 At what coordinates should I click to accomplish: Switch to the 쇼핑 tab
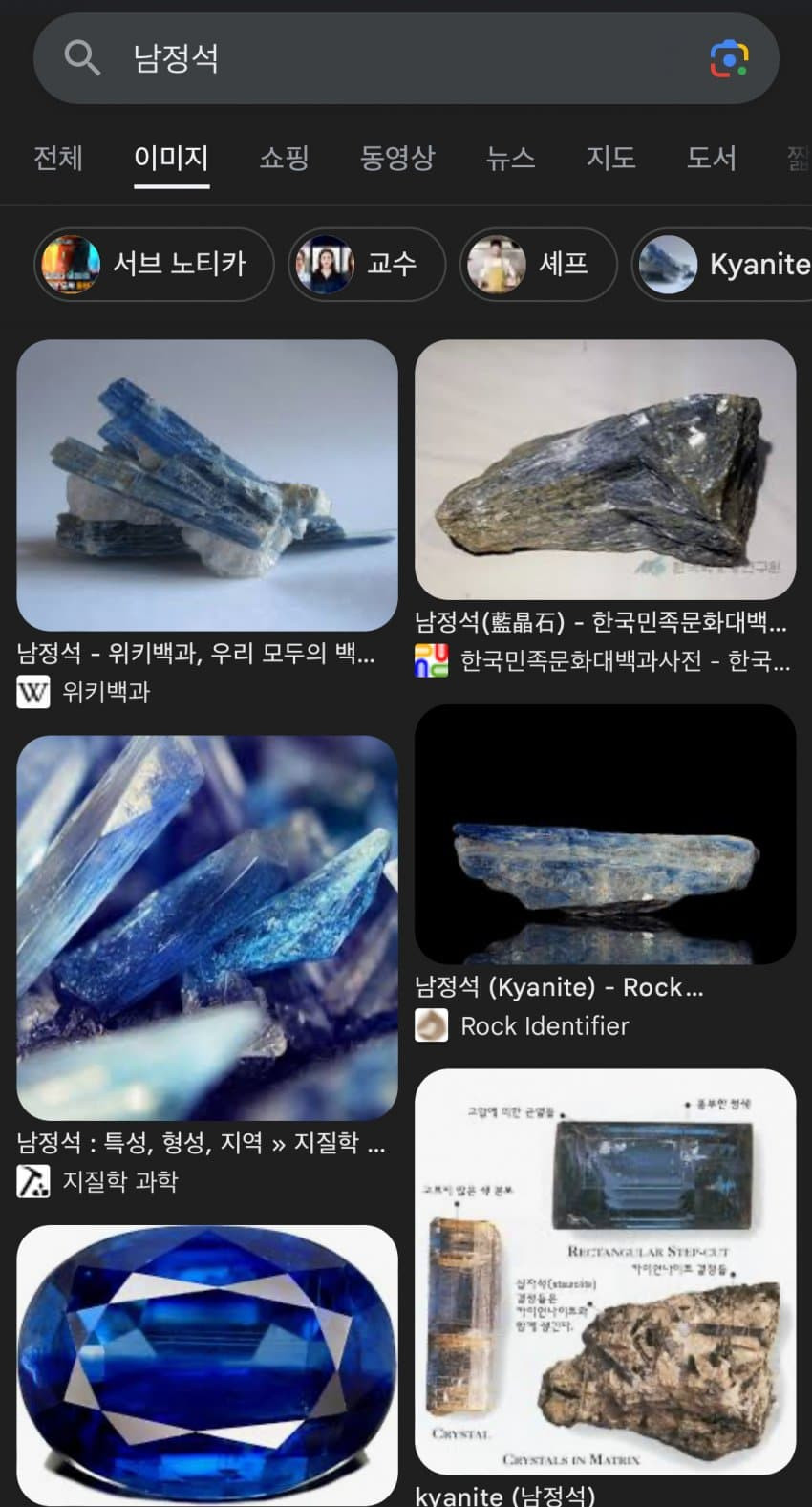pyautogui.click(x=284, y=158)
